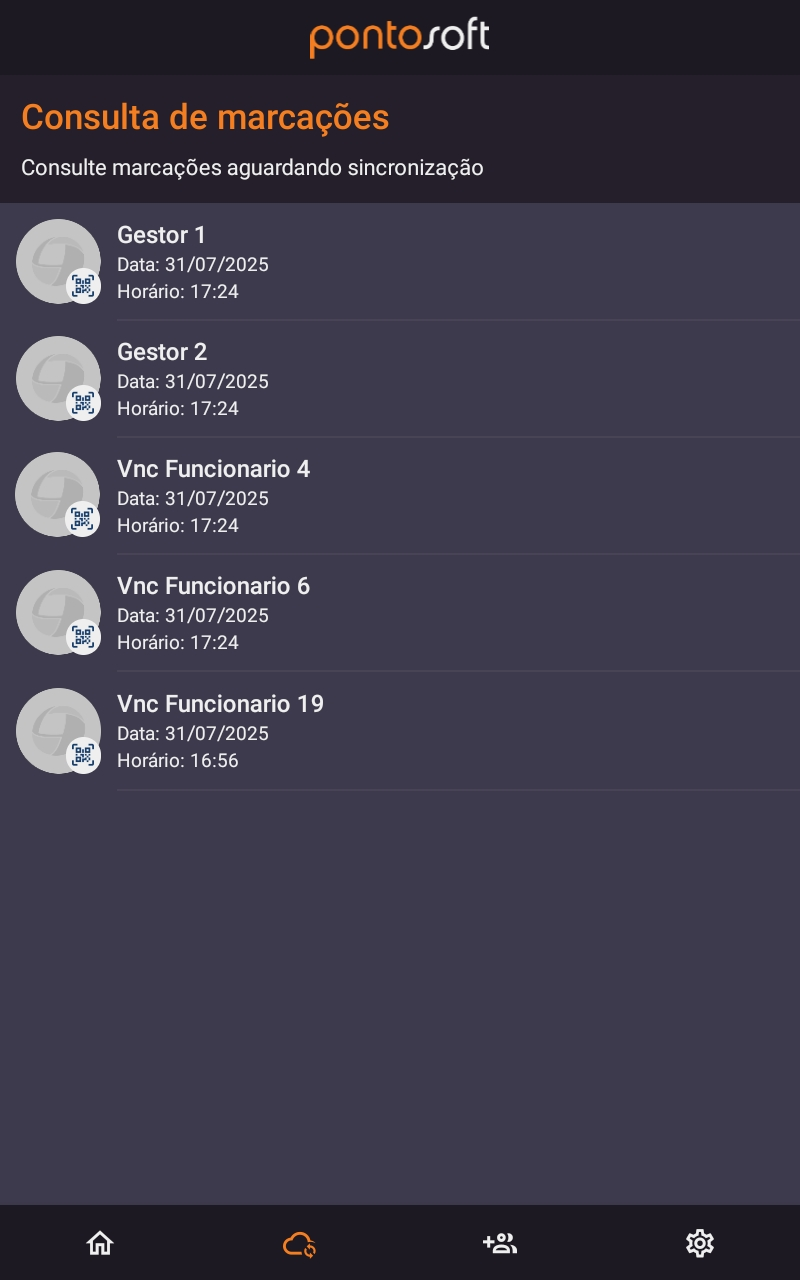The height and width of the screenshot is (1280, 800).
Task: Tap the add employee icon in bottom navigation
Action: pyautogui.click(x=499, y=1243)
